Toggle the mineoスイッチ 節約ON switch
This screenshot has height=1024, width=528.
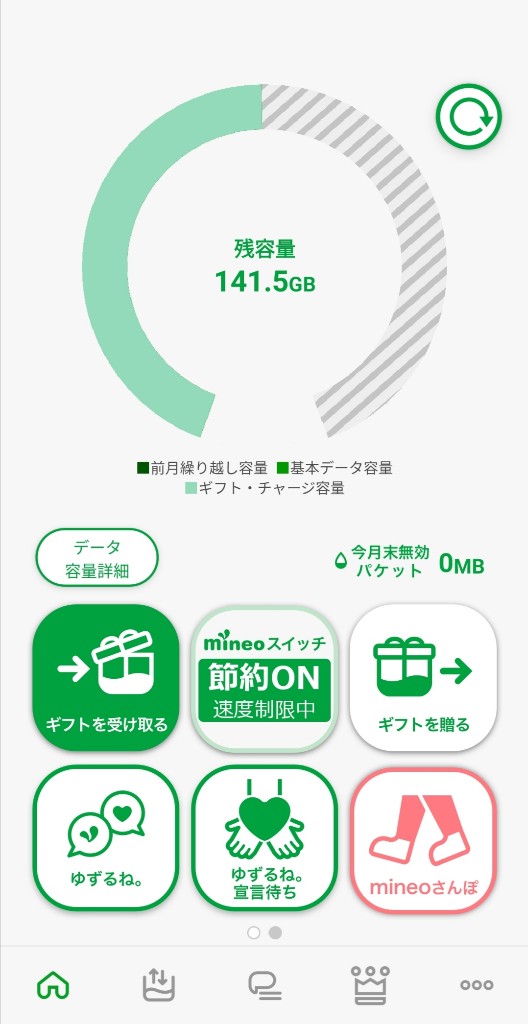[x=264, y=679]
